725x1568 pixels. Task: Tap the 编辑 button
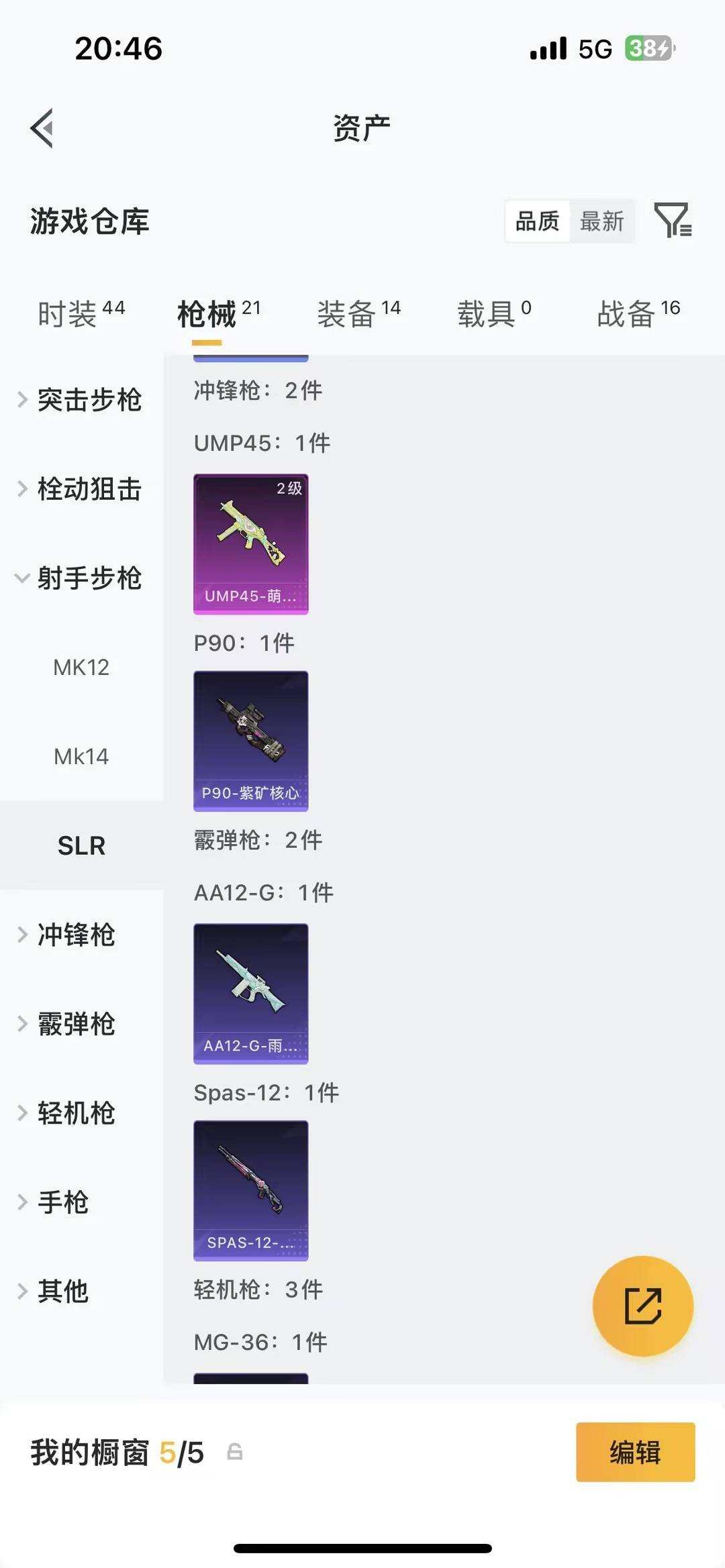point(635,1453)
